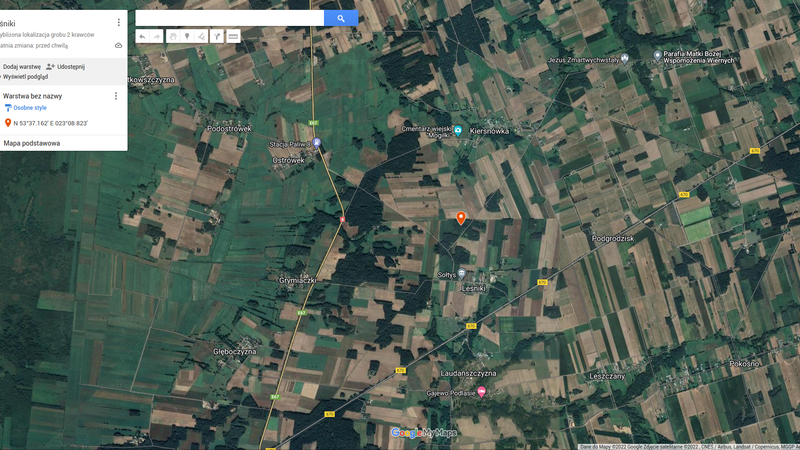Tap the orange marker on the map

(x=461, y=217)
